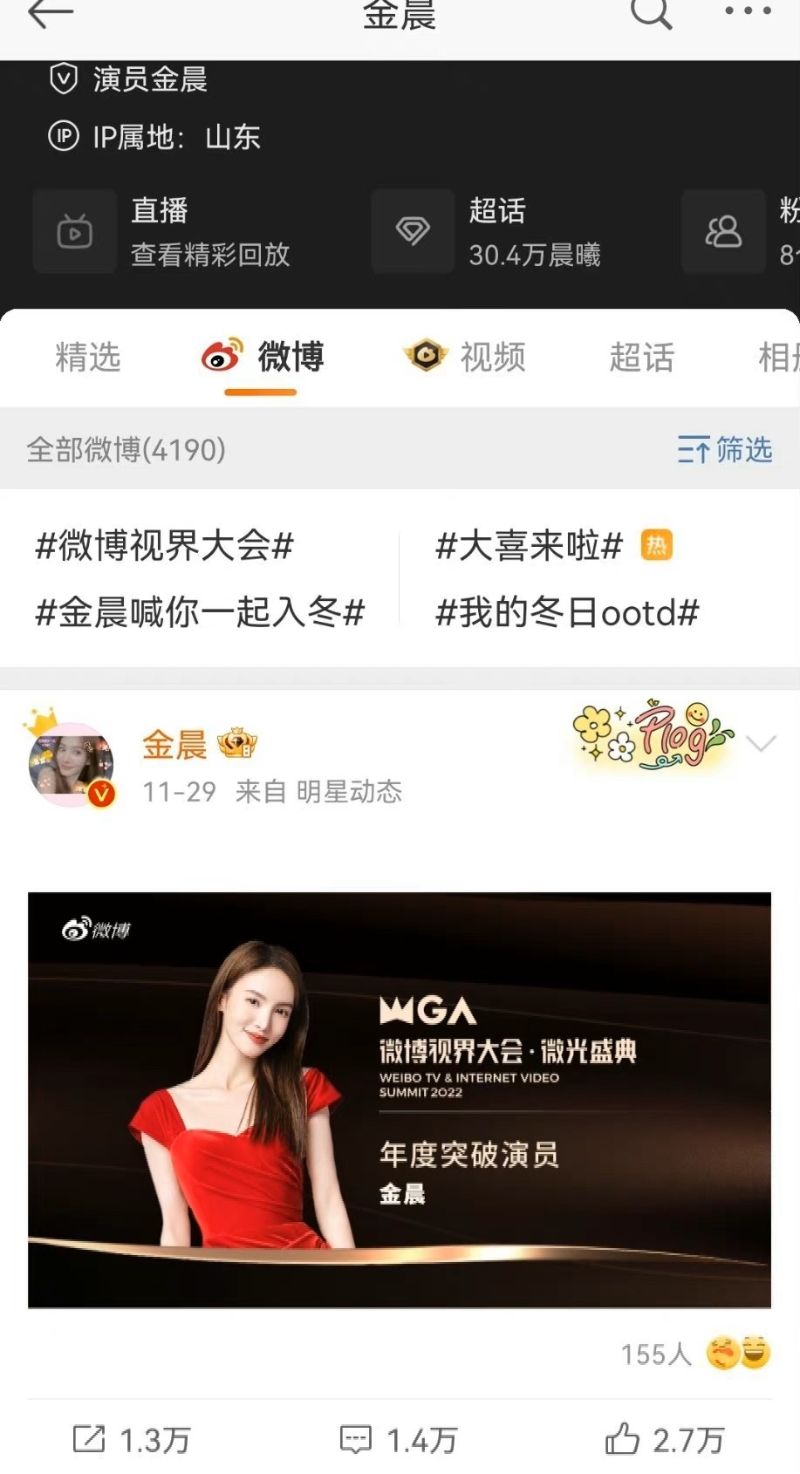
Task: Open hashtag #金晨喊你一起入冬#
Action: click(x=200, y=612)
